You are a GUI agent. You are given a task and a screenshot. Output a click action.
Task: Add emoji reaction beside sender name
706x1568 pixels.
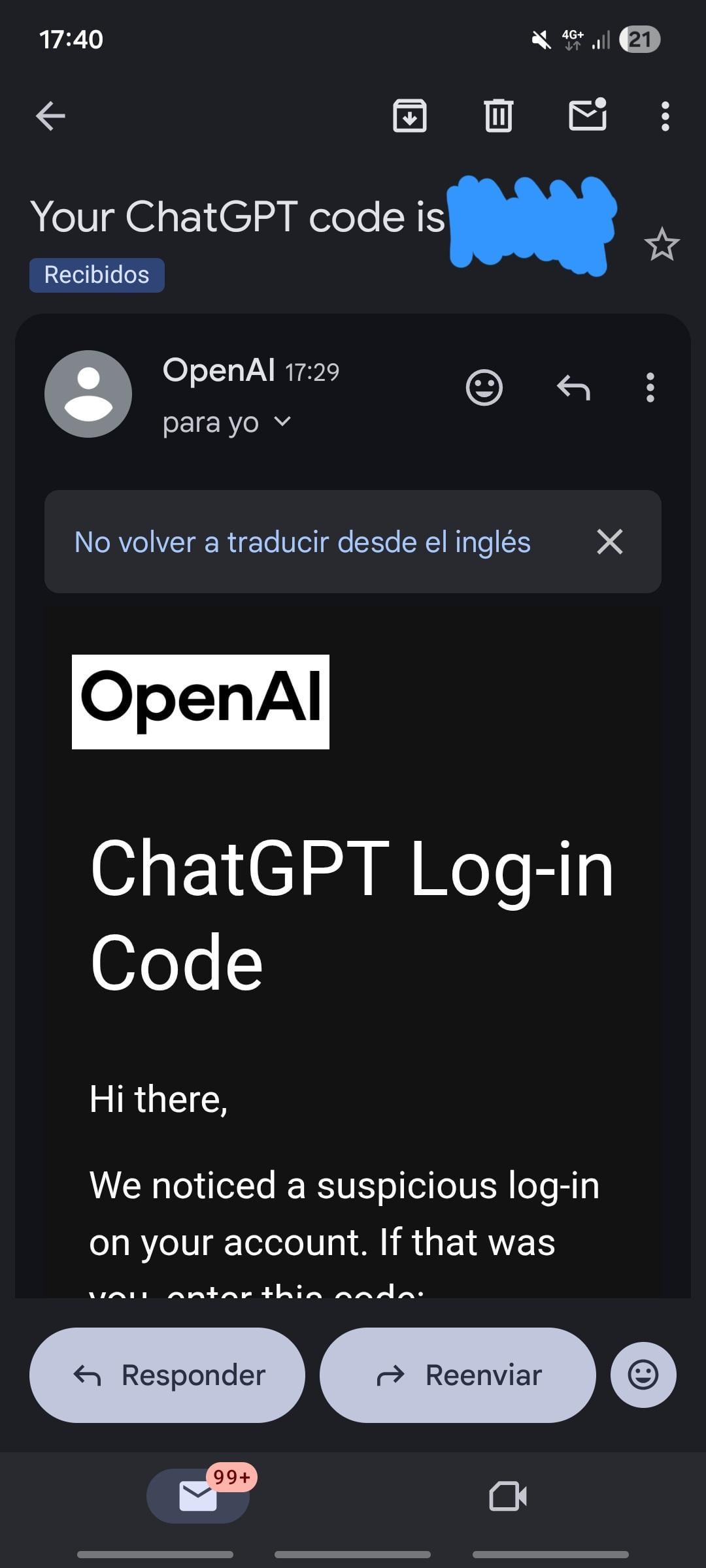click(484, 387)
